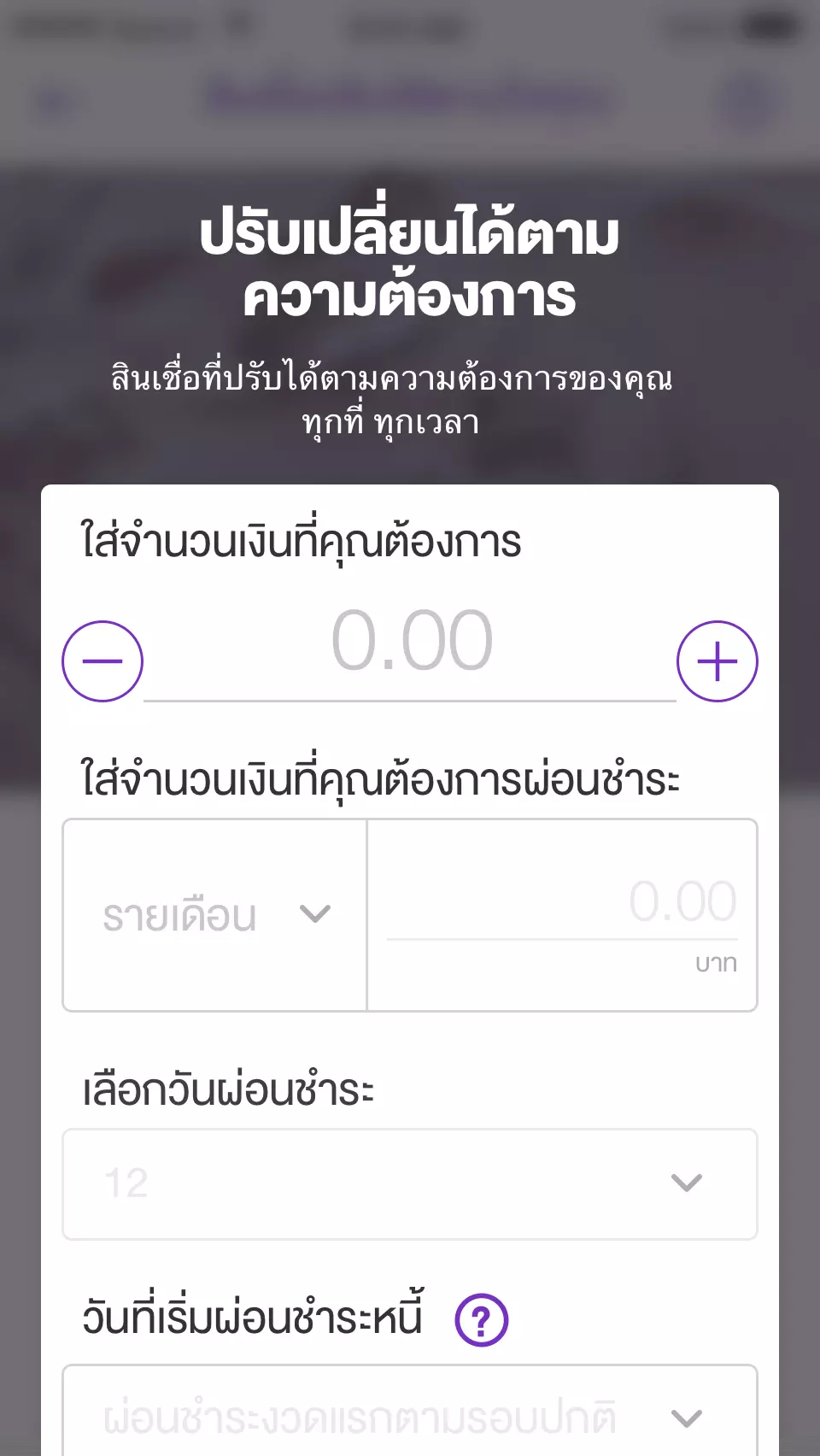Screen dimensions: 820x1456
Task: Enter the installment amount in บาท field
Action: (x=562, y=903)
